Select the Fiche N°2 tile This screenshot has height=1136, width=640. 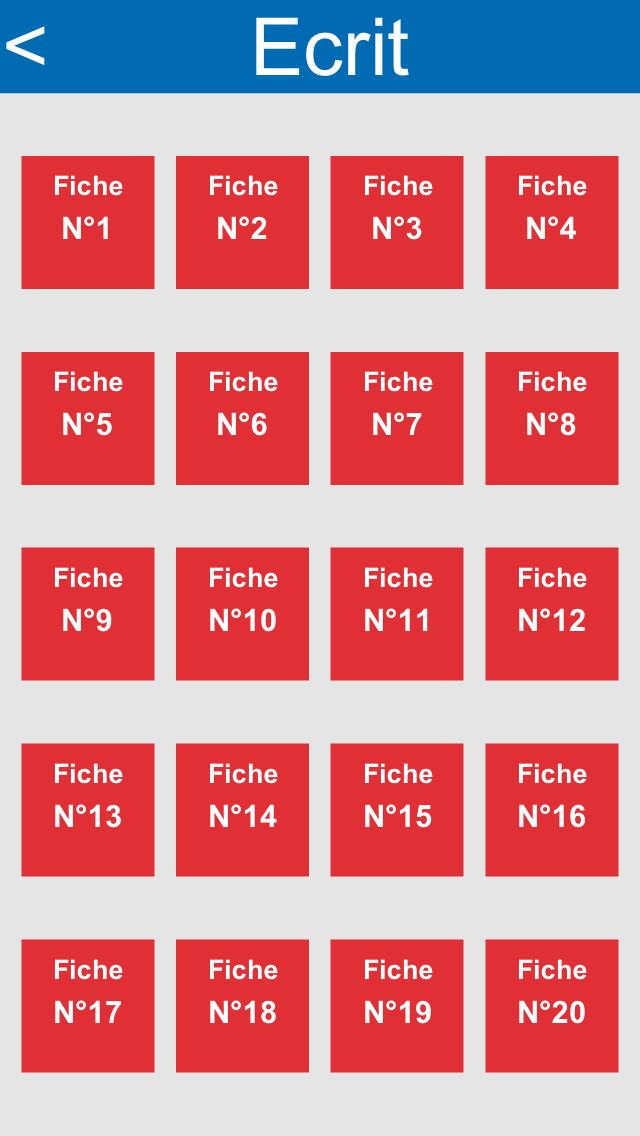coord(242,222)
